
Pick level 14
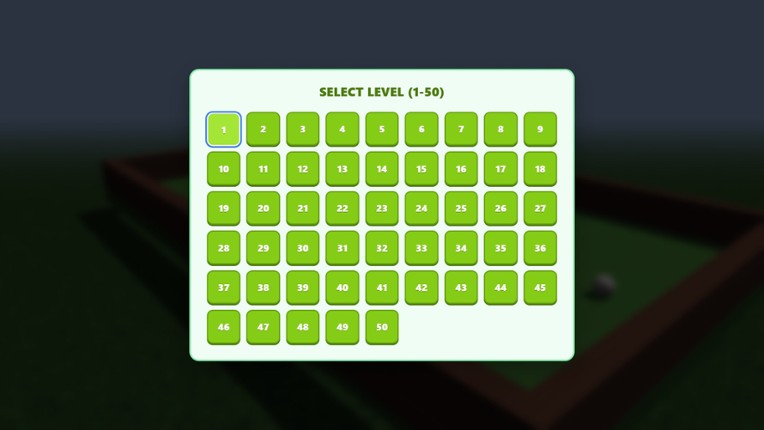coord(382,169)
